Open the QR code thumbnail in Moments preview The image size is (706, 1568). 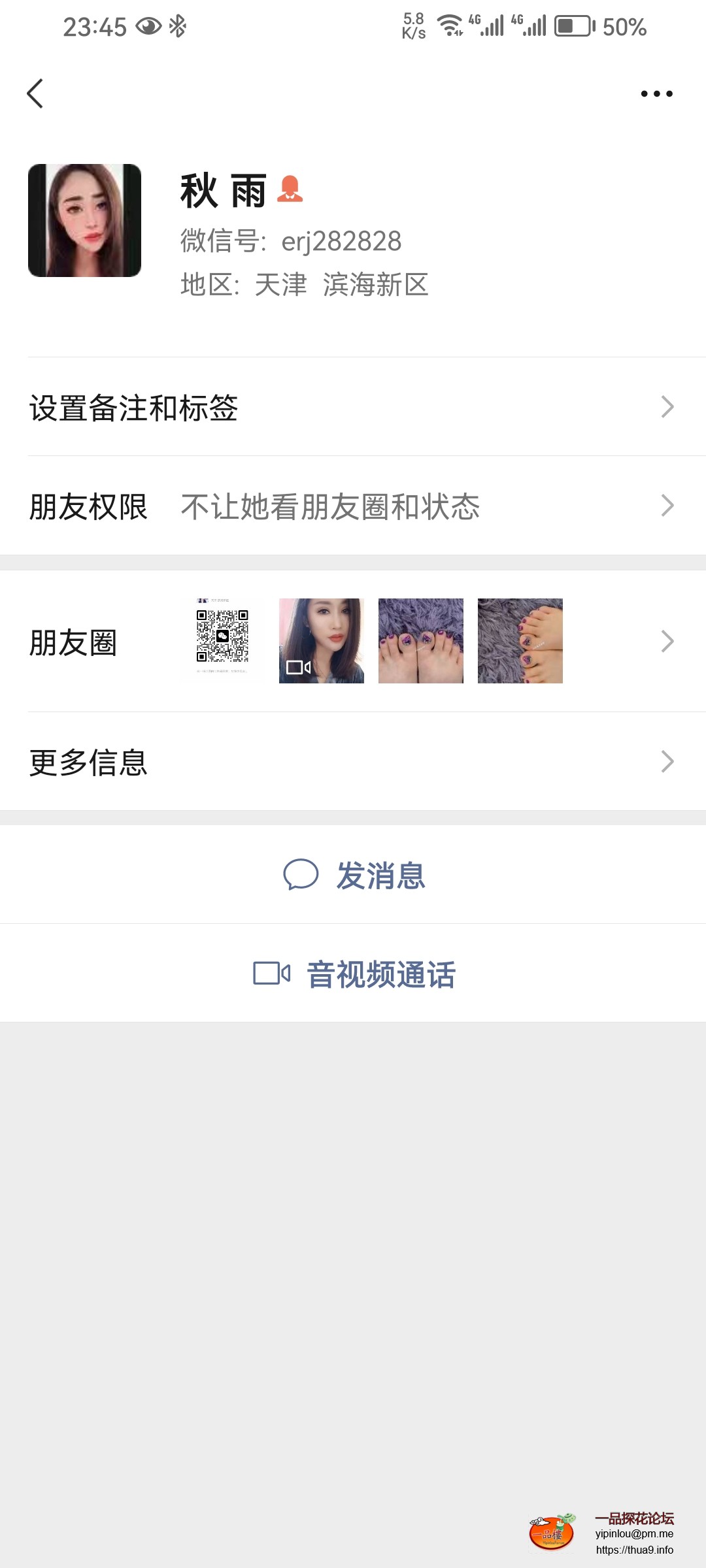[222, 640]
